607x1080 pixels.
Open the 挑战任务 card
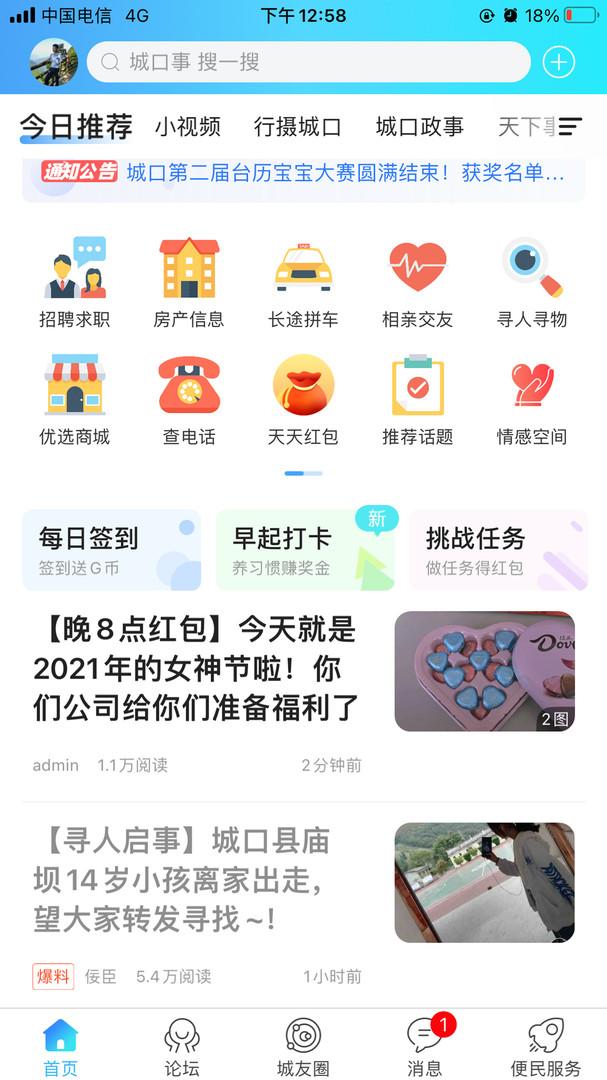497,550
